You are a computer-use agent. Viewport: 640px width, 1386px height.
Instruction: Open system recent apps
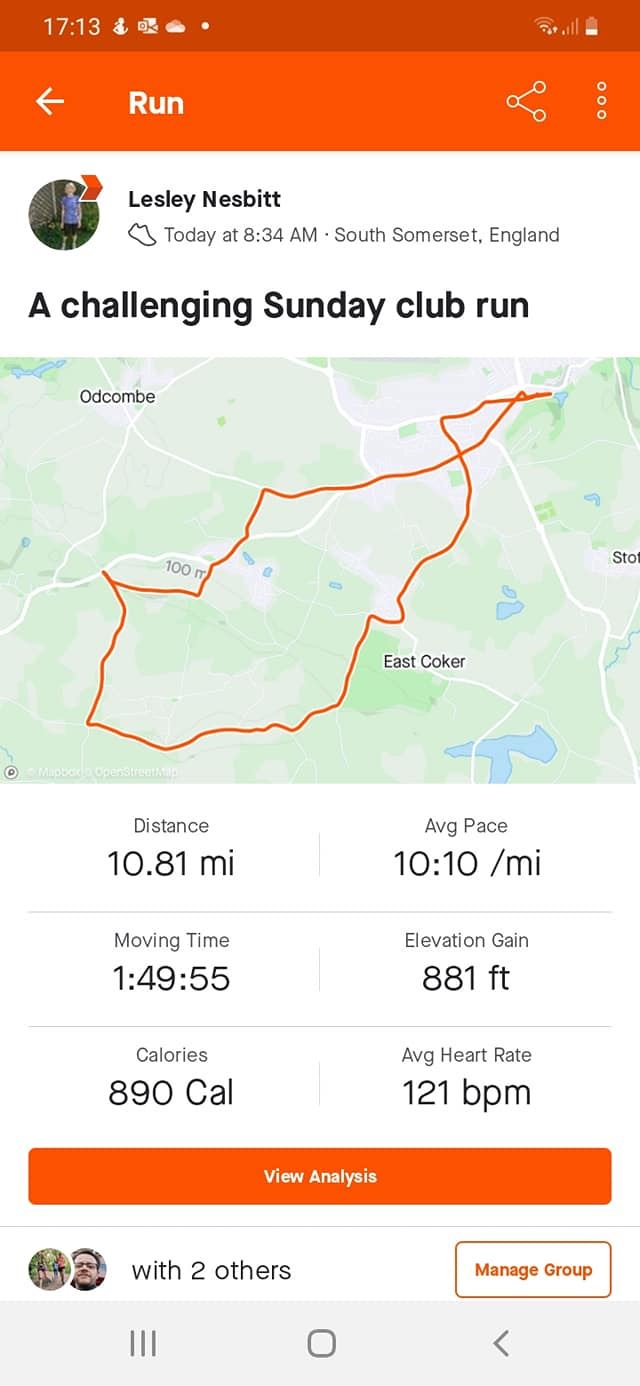pyautogui.click(x=143, y=1343)
